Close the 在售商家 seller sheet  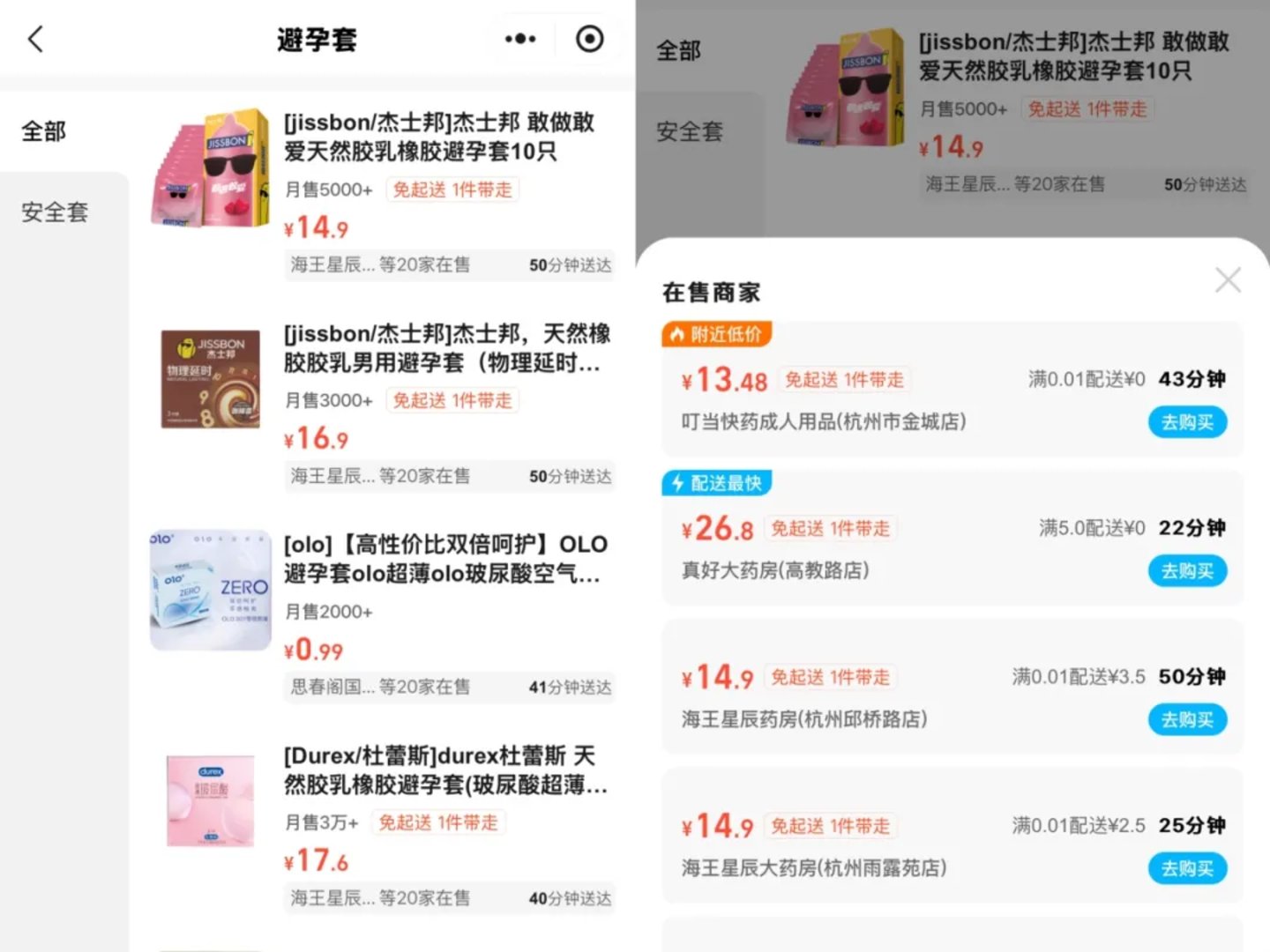coord(1228,280)
